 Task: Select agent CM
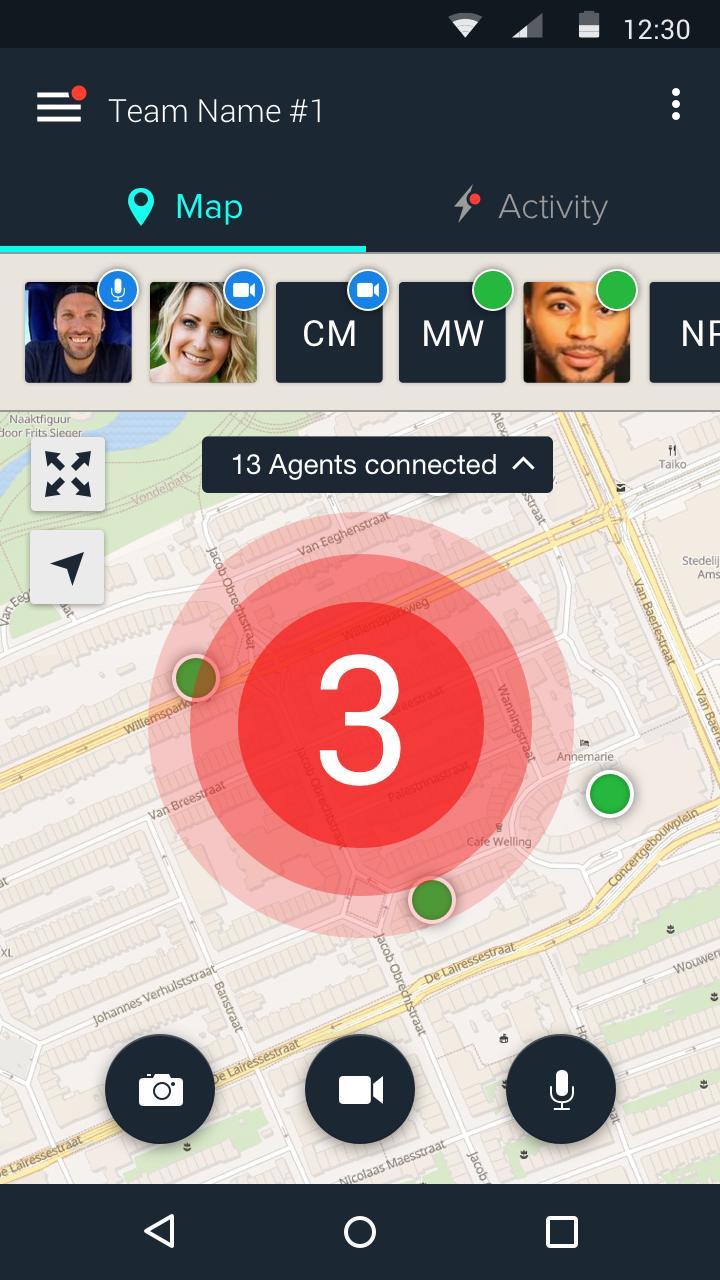click(x=329, y=333)
